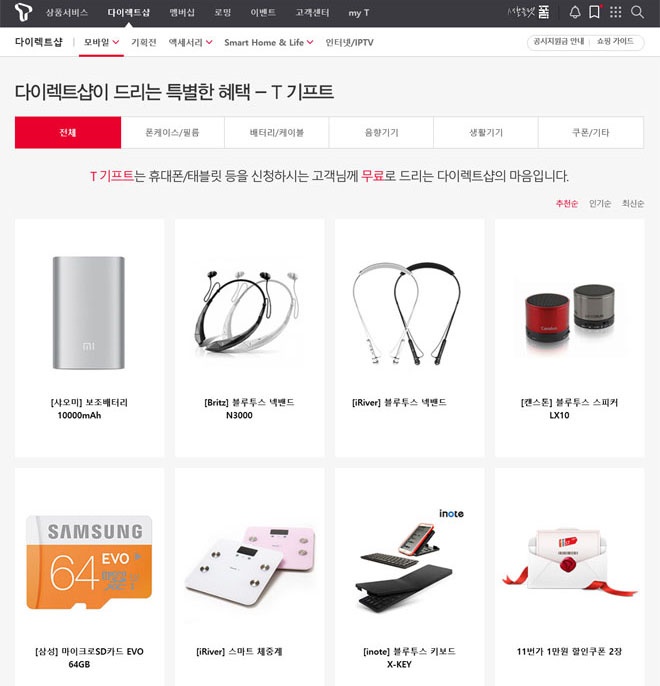Expand the 모바일 dropdown
This screenshot has height=686, width=660.
click(x=101, y=42)
